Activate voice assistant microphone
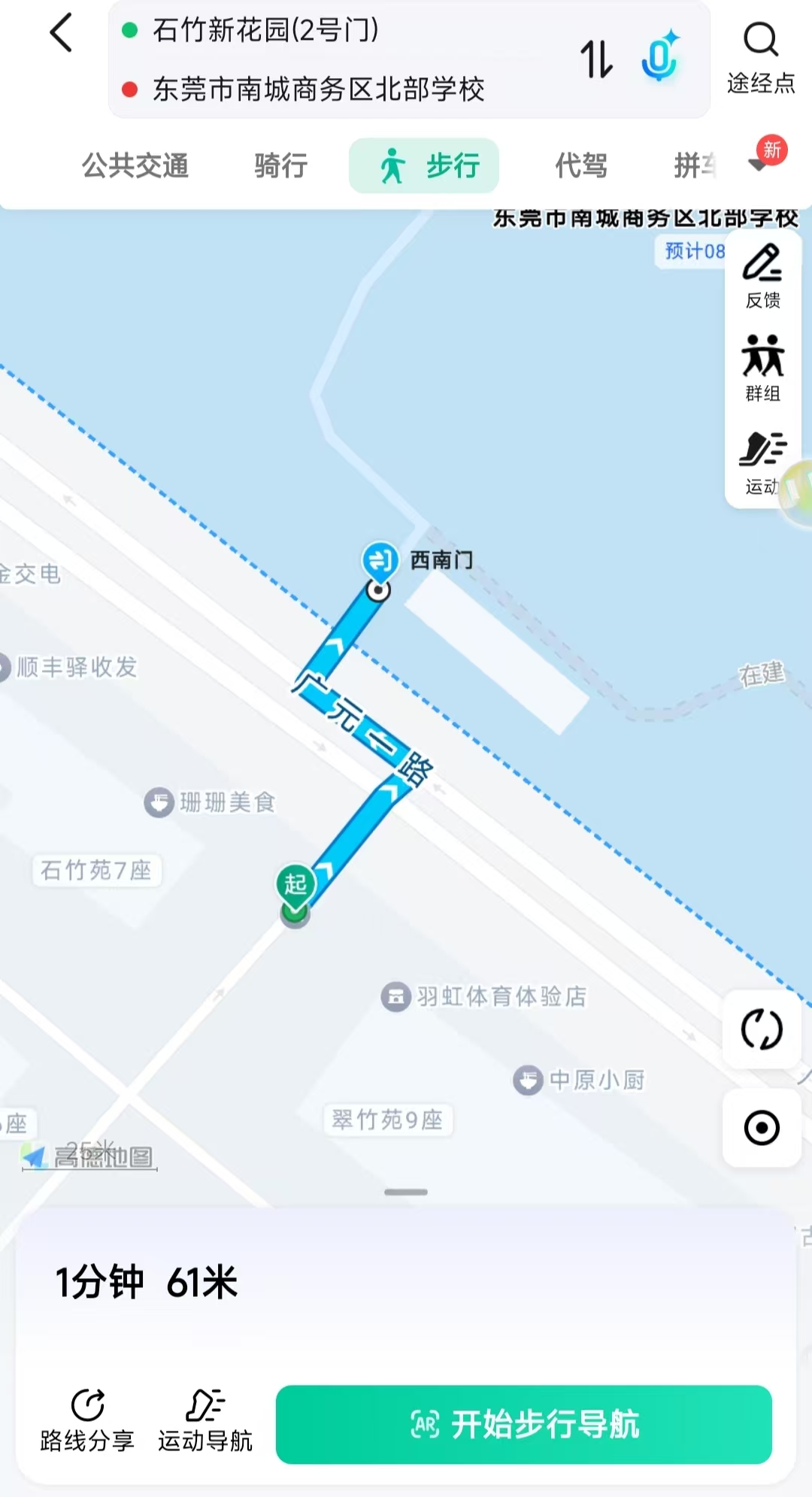 pos(659,57)
